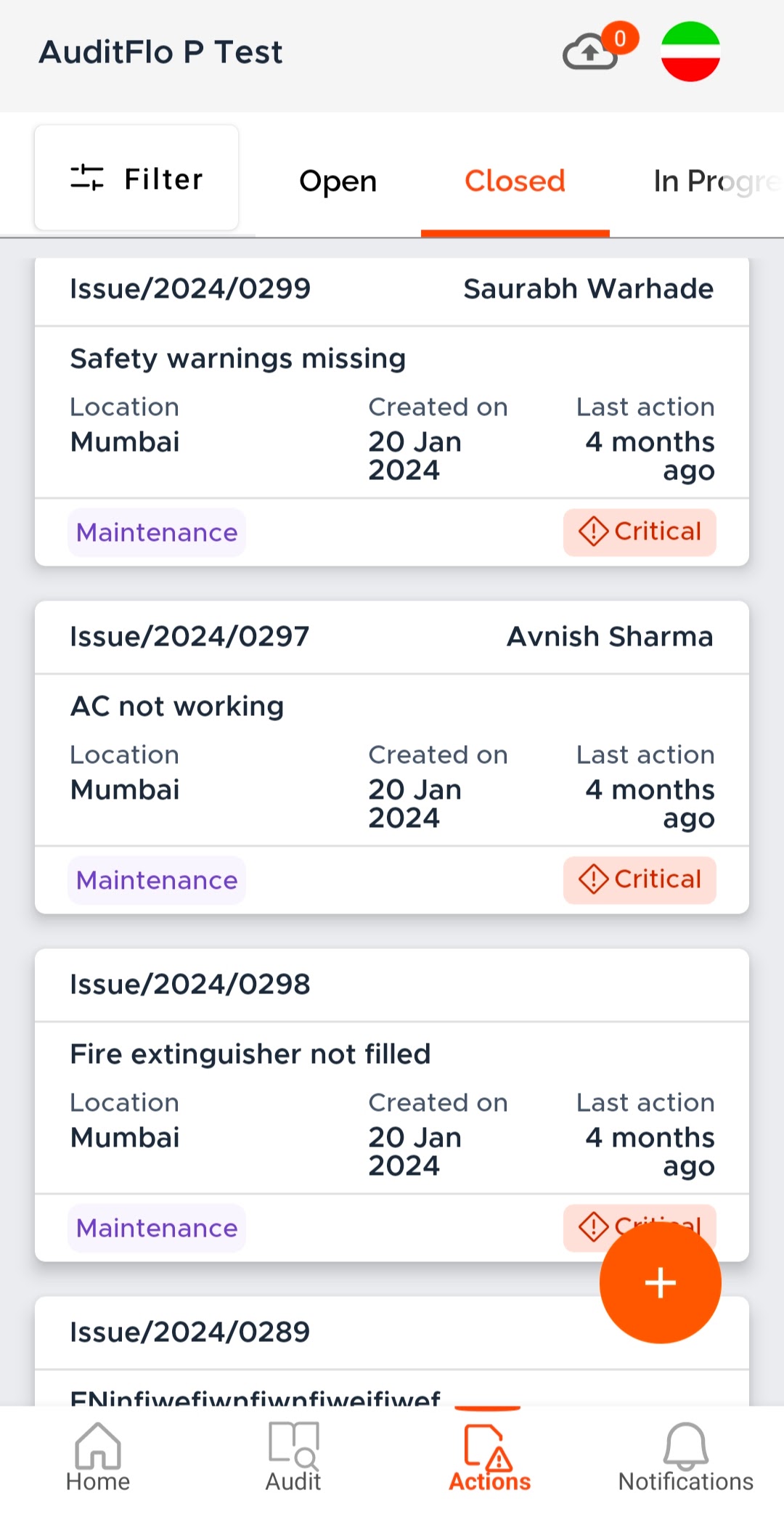Switch to the Open tab
Image resolution: width=784 pixels, height=1522 pixels.
coord(338,181)
